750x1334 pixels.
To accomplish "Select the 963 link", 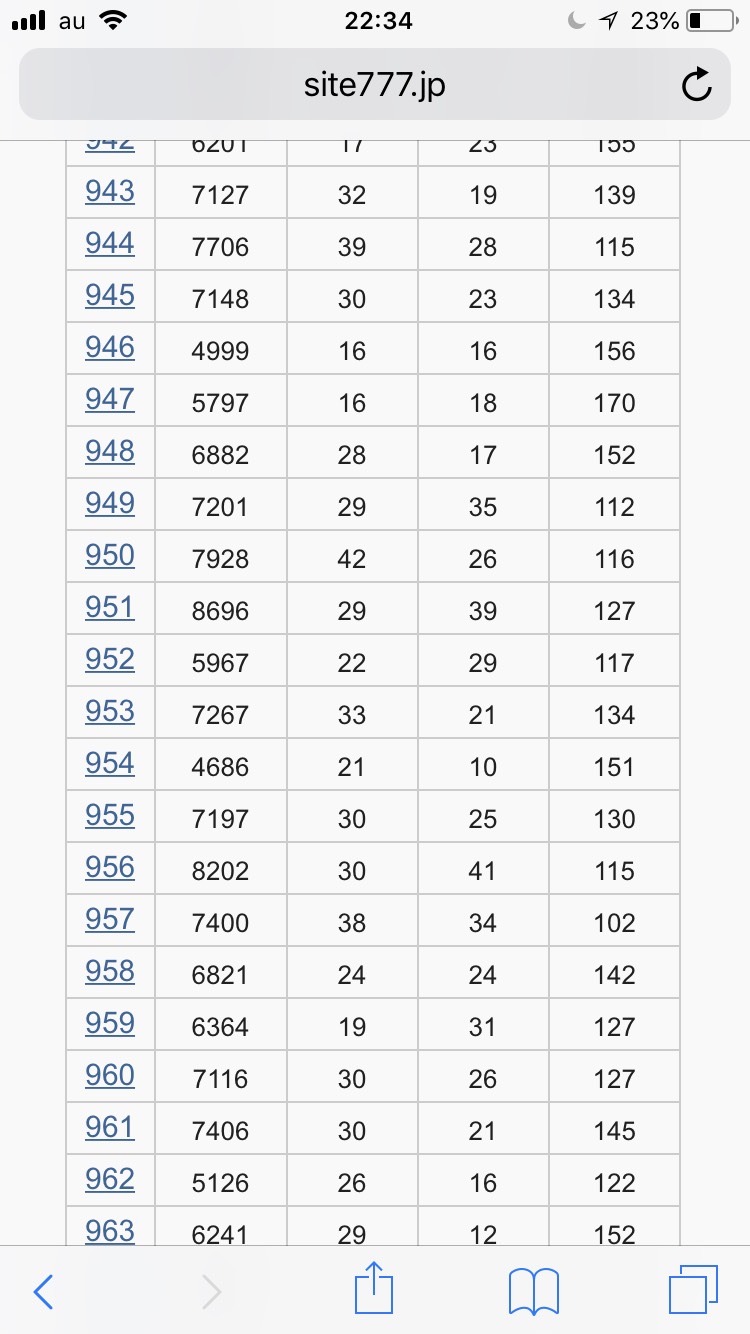I will [110, 1231].
